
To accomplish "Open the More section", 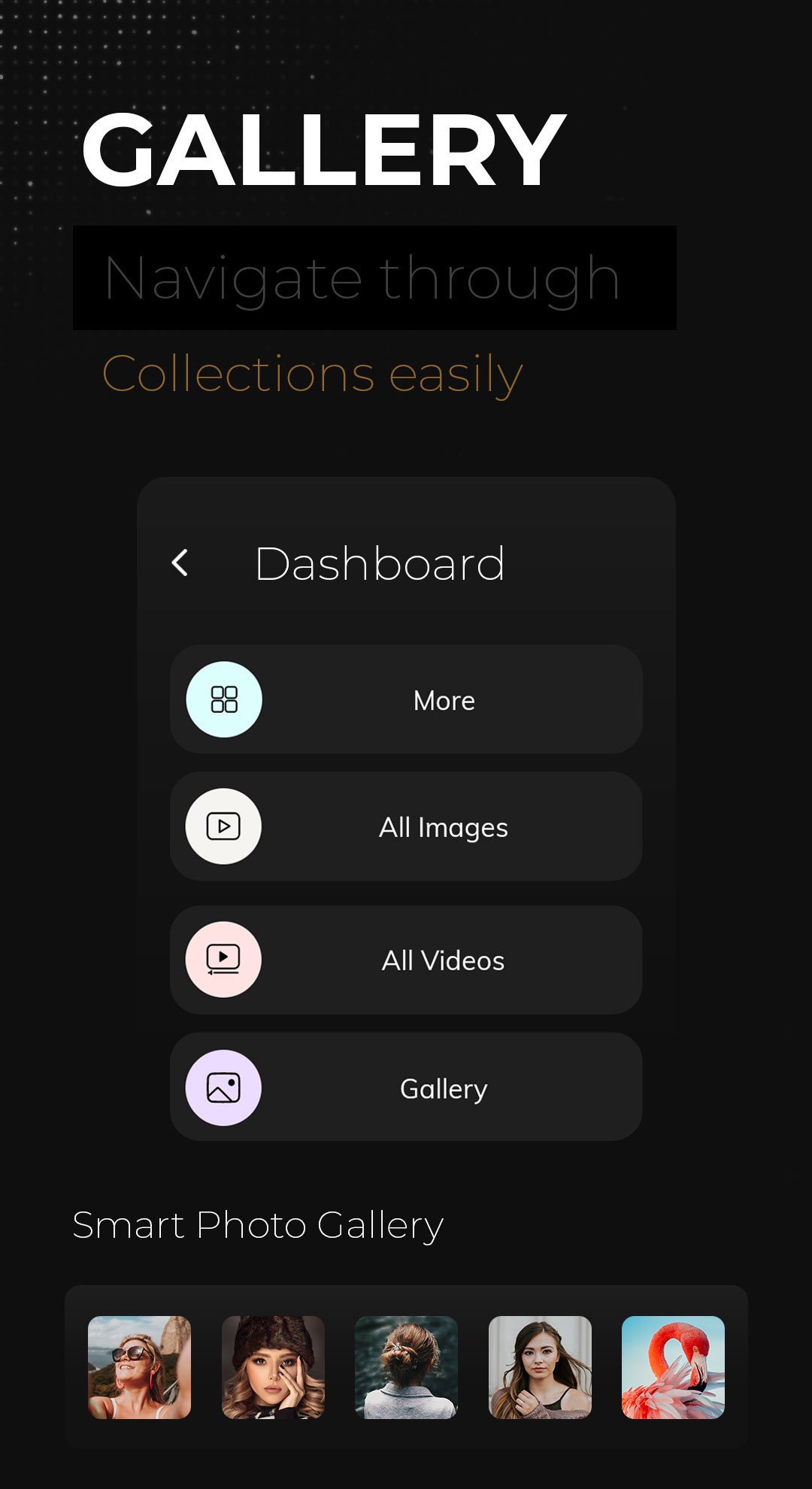I will (x=443, y=699).
